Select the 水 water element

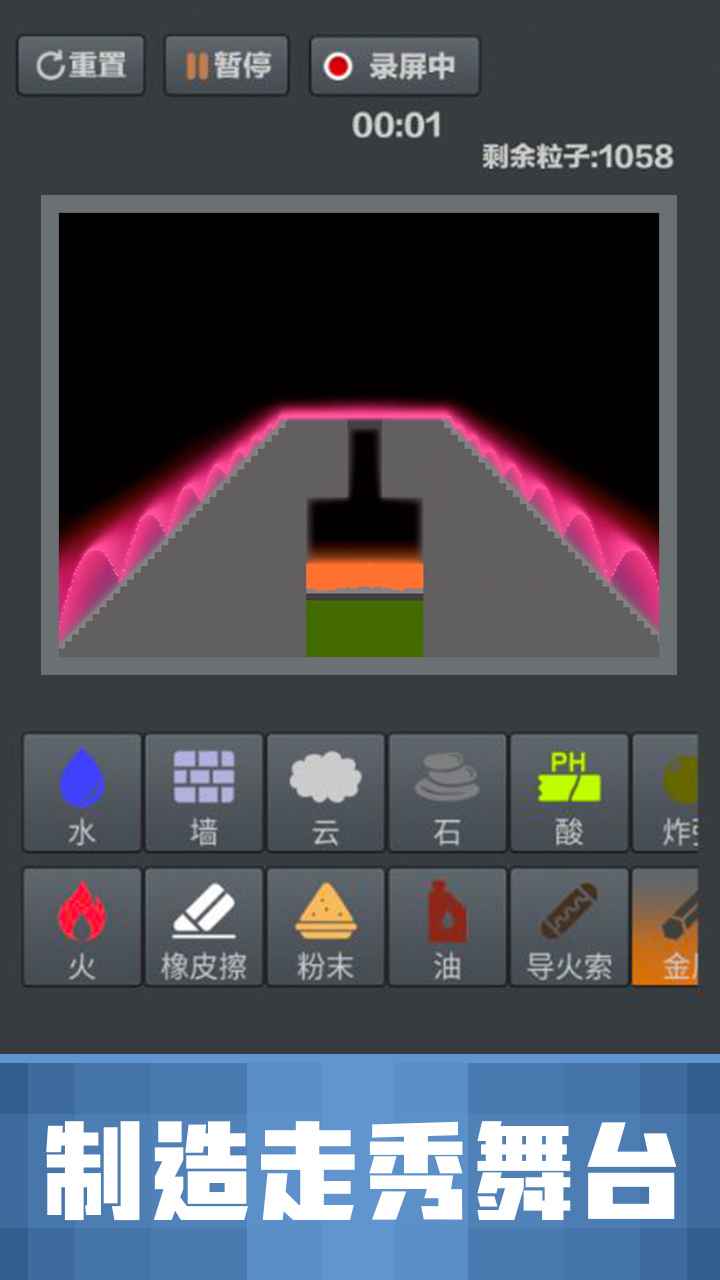click(x=82, y=793)
